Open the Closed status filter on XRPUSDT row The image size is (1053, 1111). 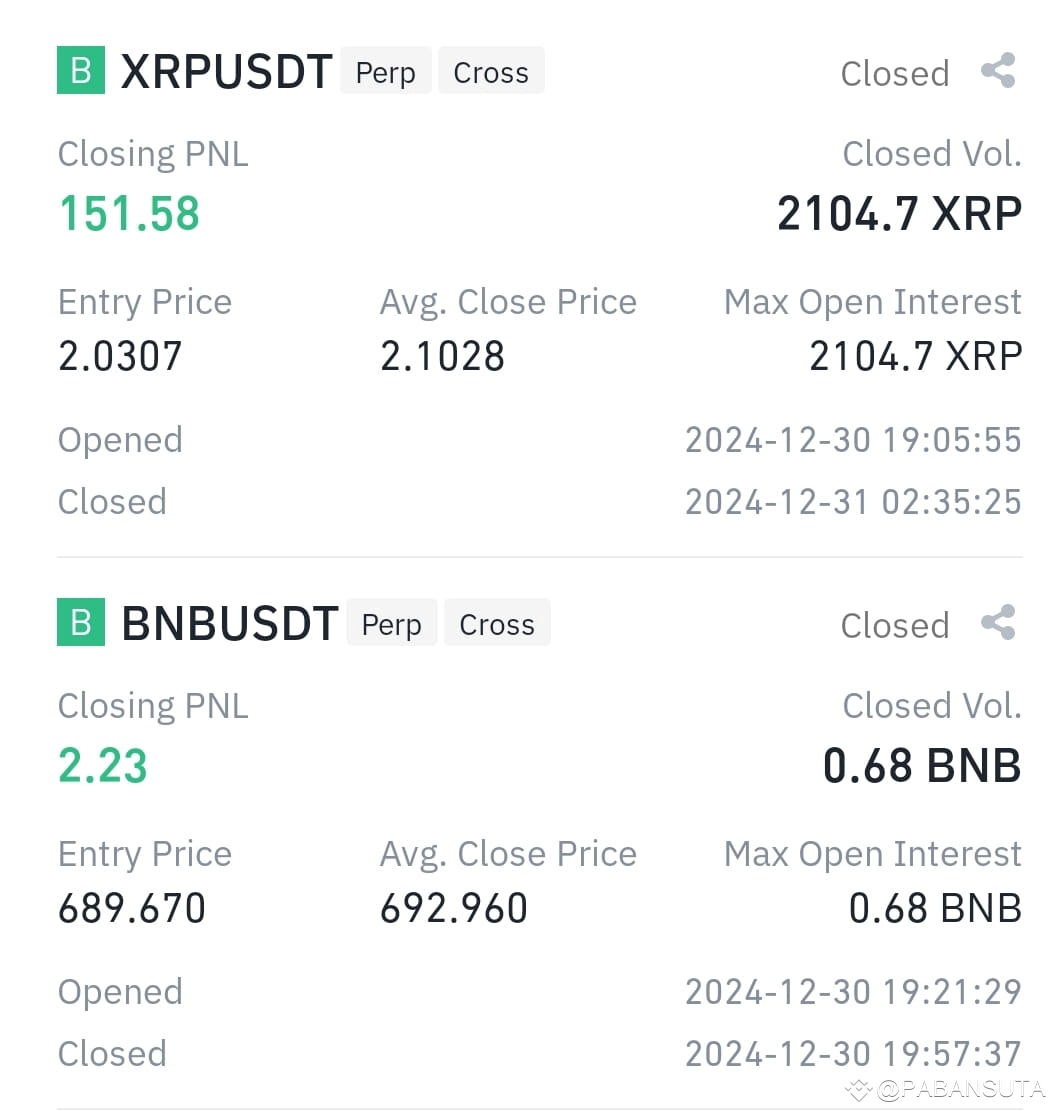pos(894,73)
